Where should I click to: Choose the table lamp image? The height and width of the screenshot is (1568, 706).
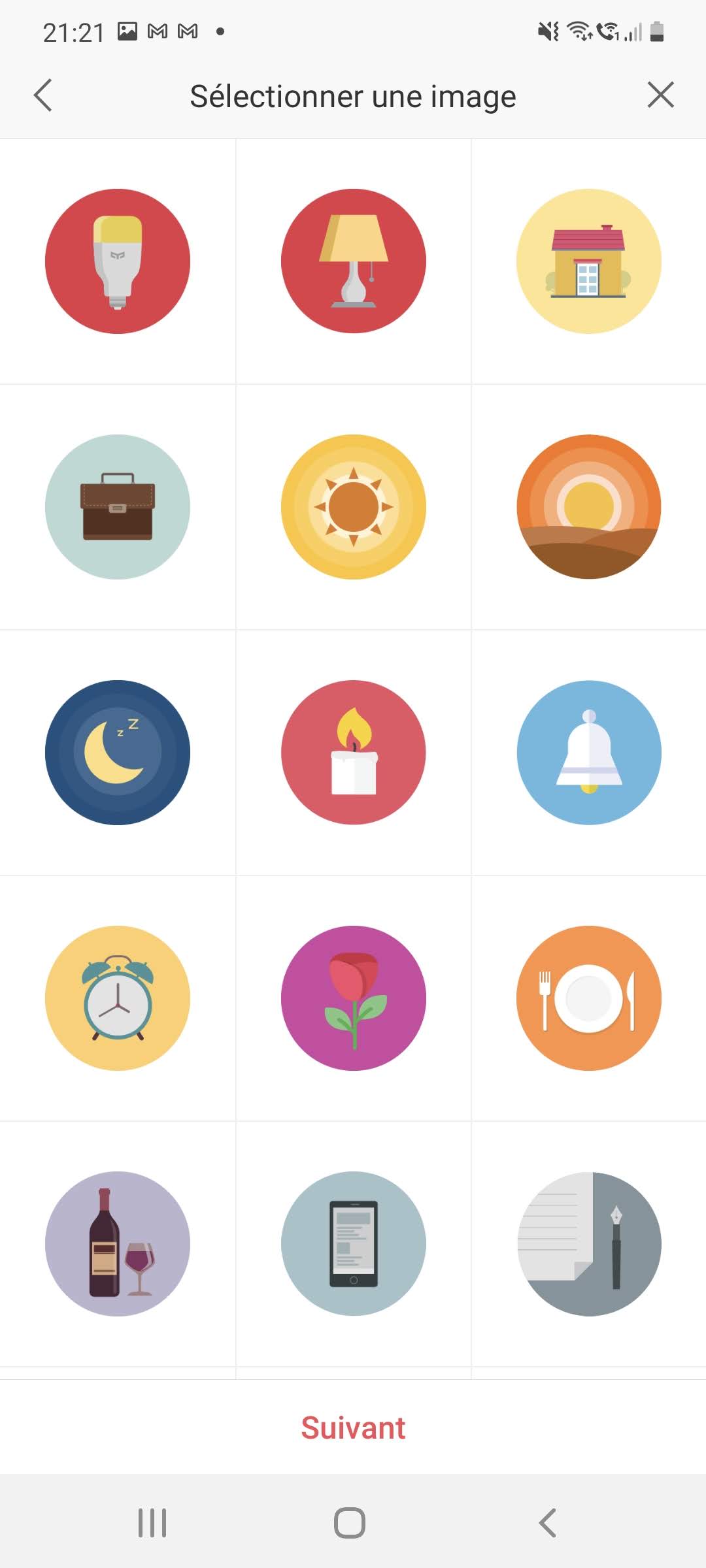pyautogui.click(x=353, y=261)
